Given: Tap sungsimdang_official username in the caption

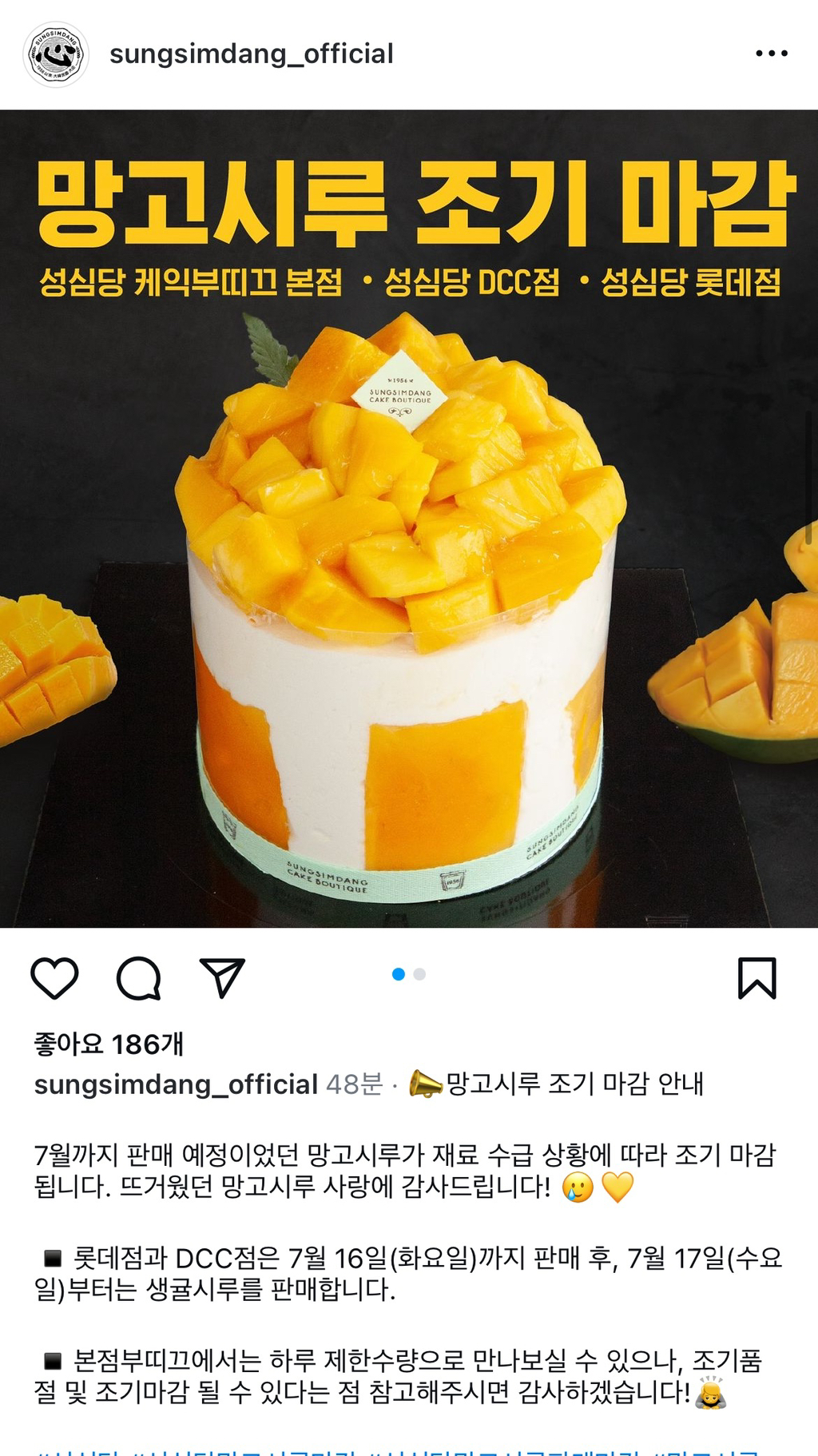Looking at the screenshot, I should tap(176, 1084).
